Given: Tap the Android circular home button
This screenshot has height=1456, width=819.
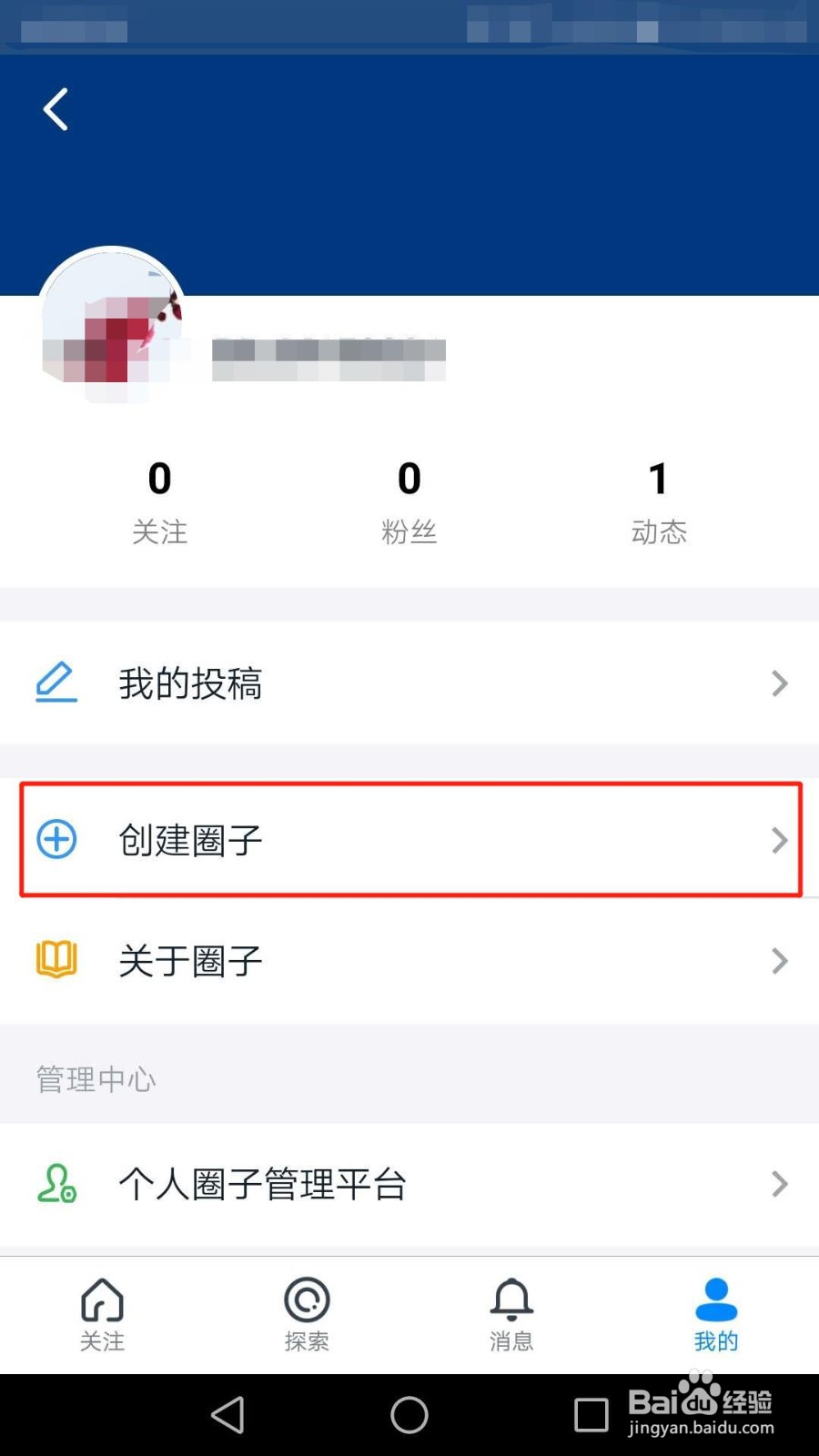Looking at the screenshot, I should coord(409,1415).
